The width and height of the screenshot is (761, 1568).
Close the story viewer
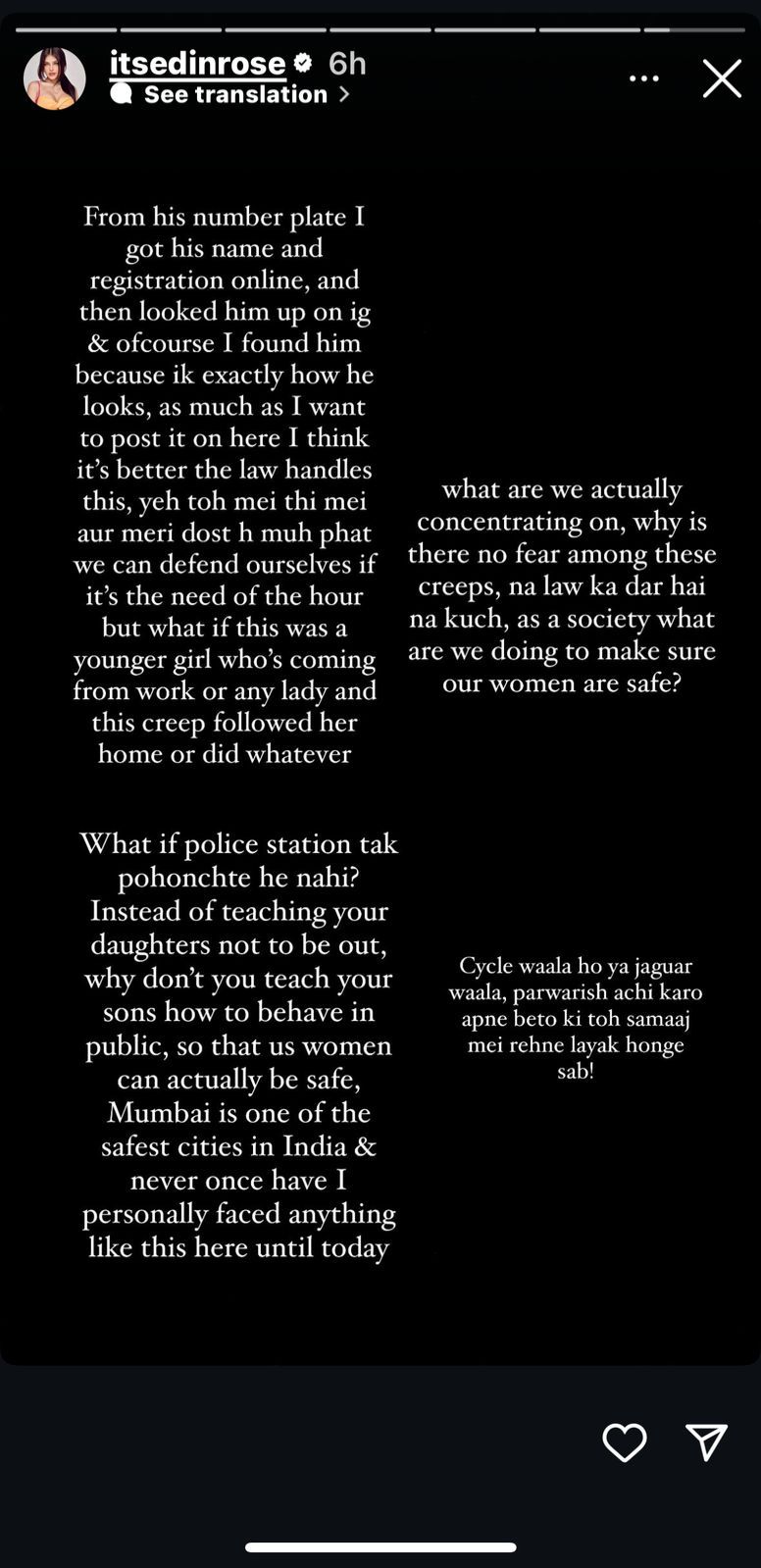[x=722, y=78]
